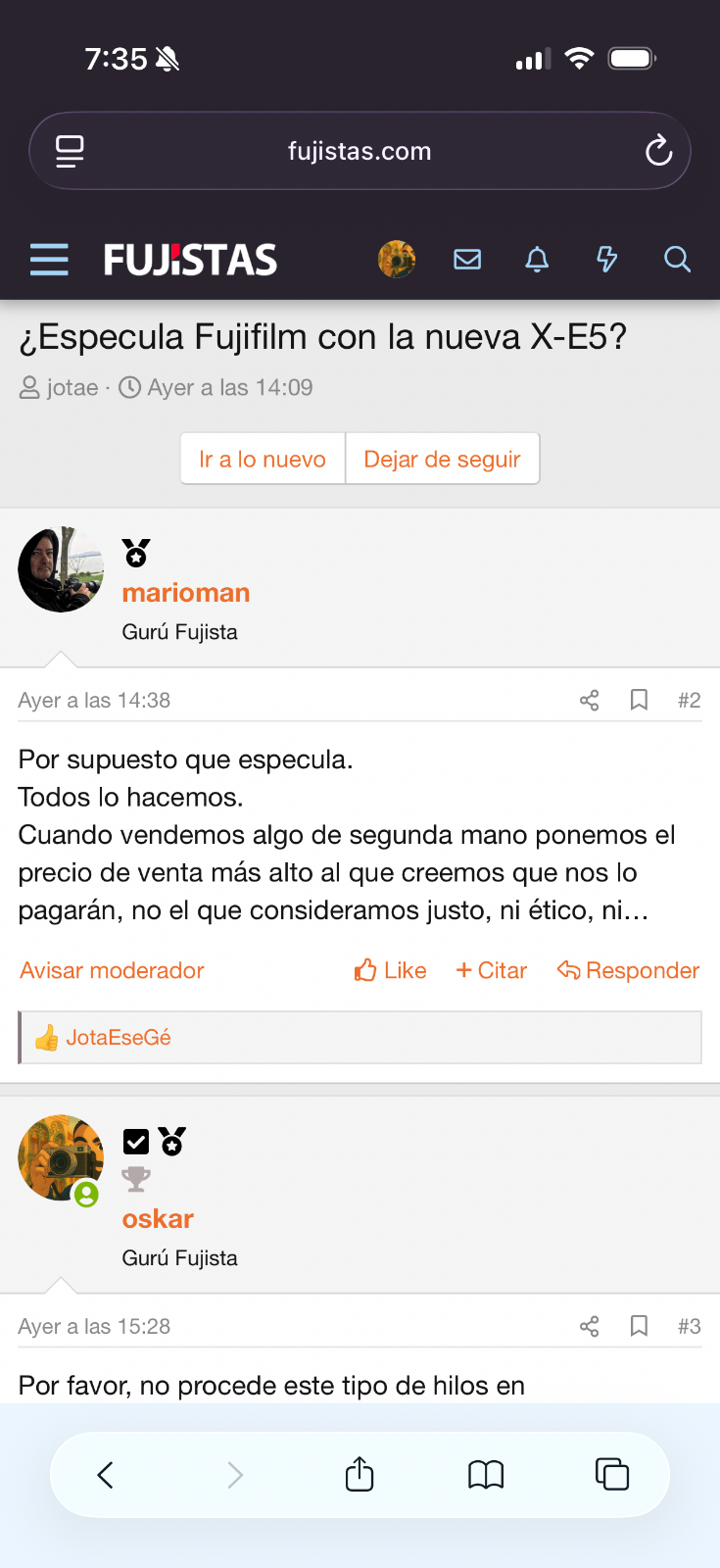Open marioman's profile

click(x=185, y=593)
